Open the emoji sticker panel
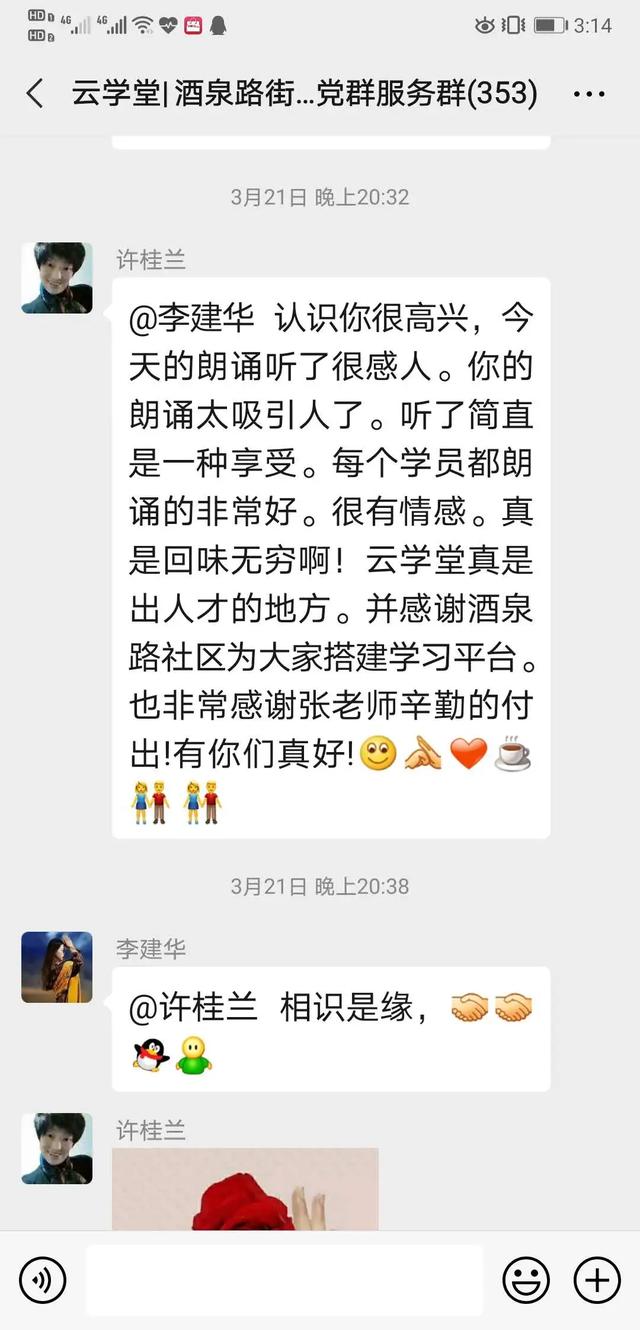640x1330 pixels. click(x=526, y=1279)
